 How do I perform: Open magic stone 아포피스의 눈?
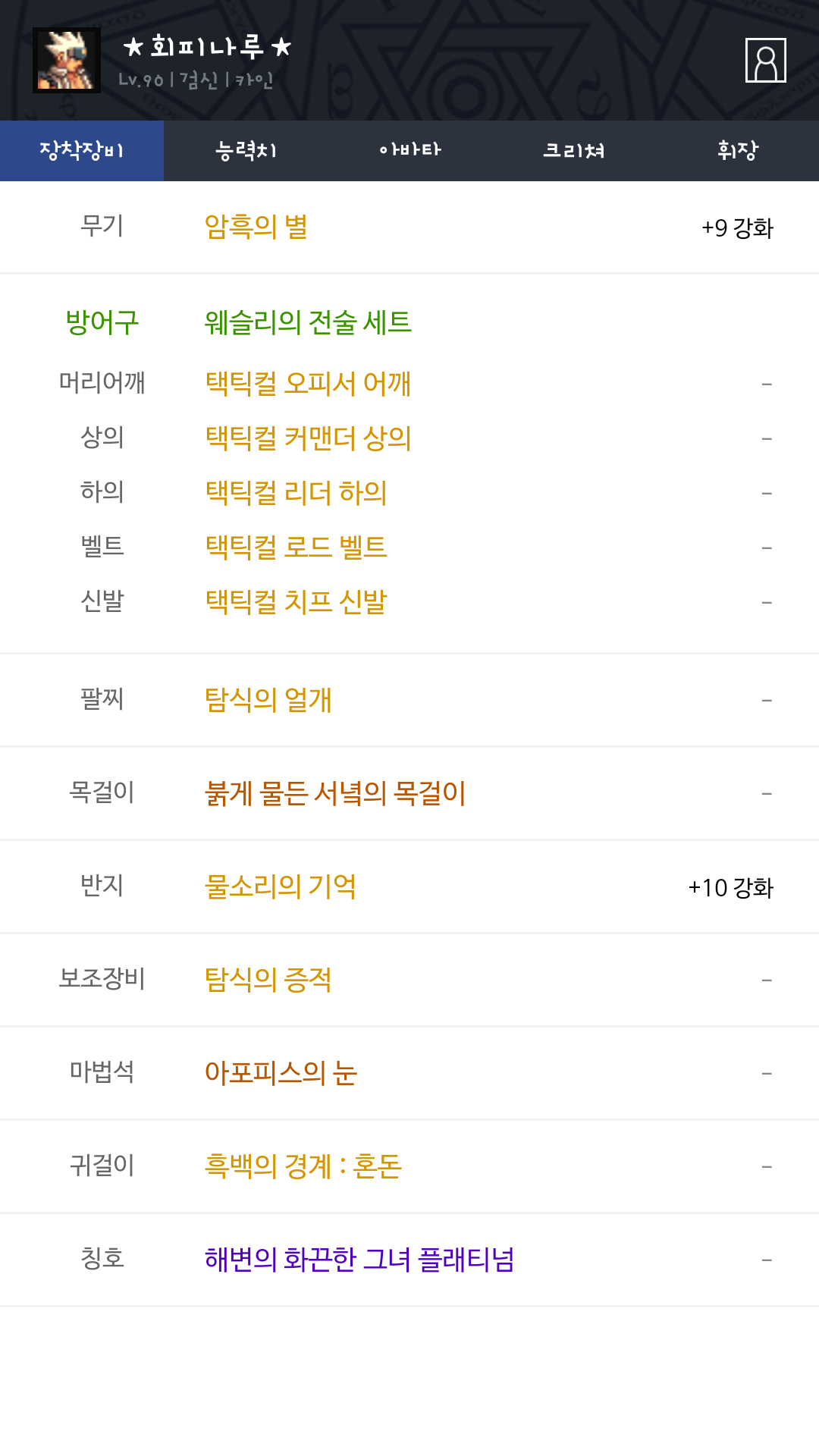pyautogui.click(x=281, y=1072)
